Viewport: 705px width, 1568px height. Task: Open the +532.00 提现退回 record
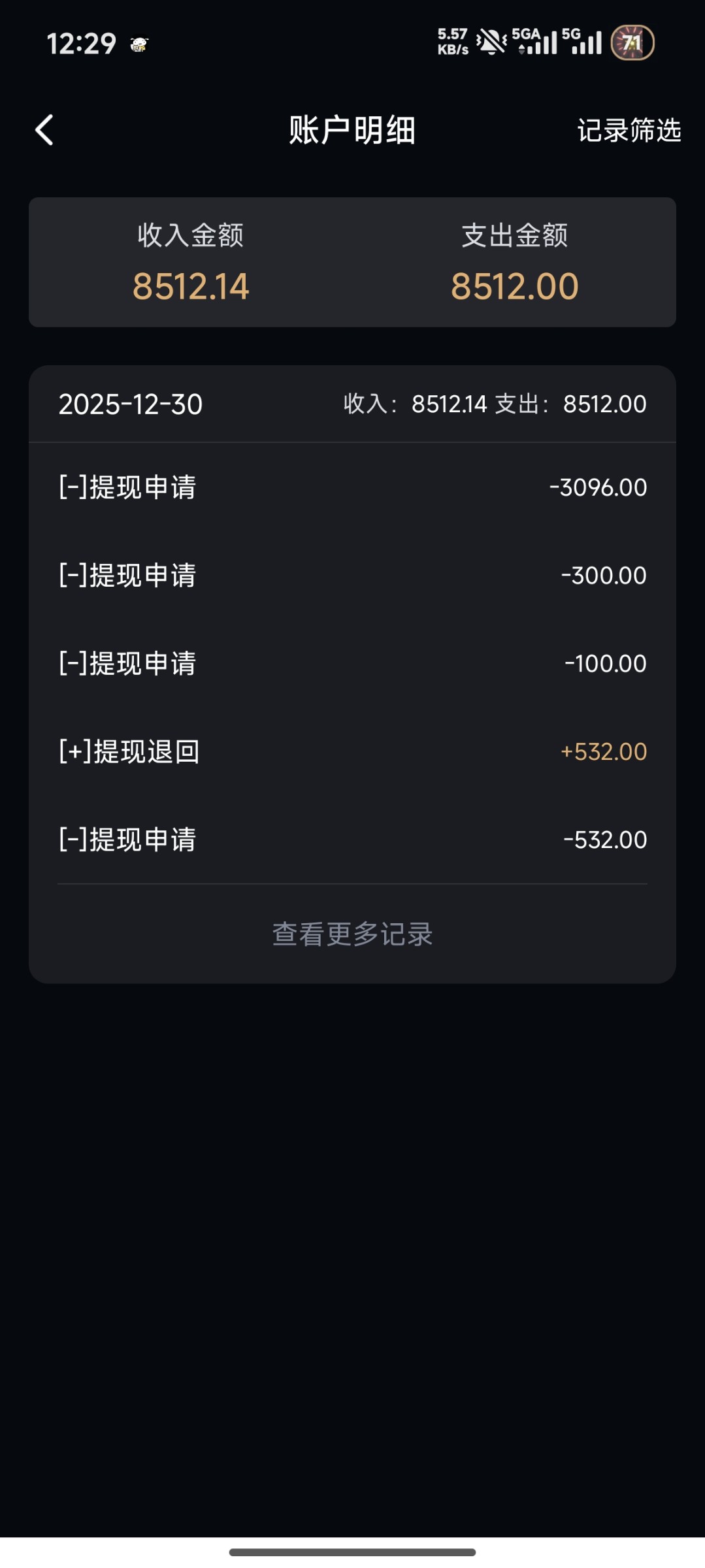pyautogui.click(x=352, y=752)
